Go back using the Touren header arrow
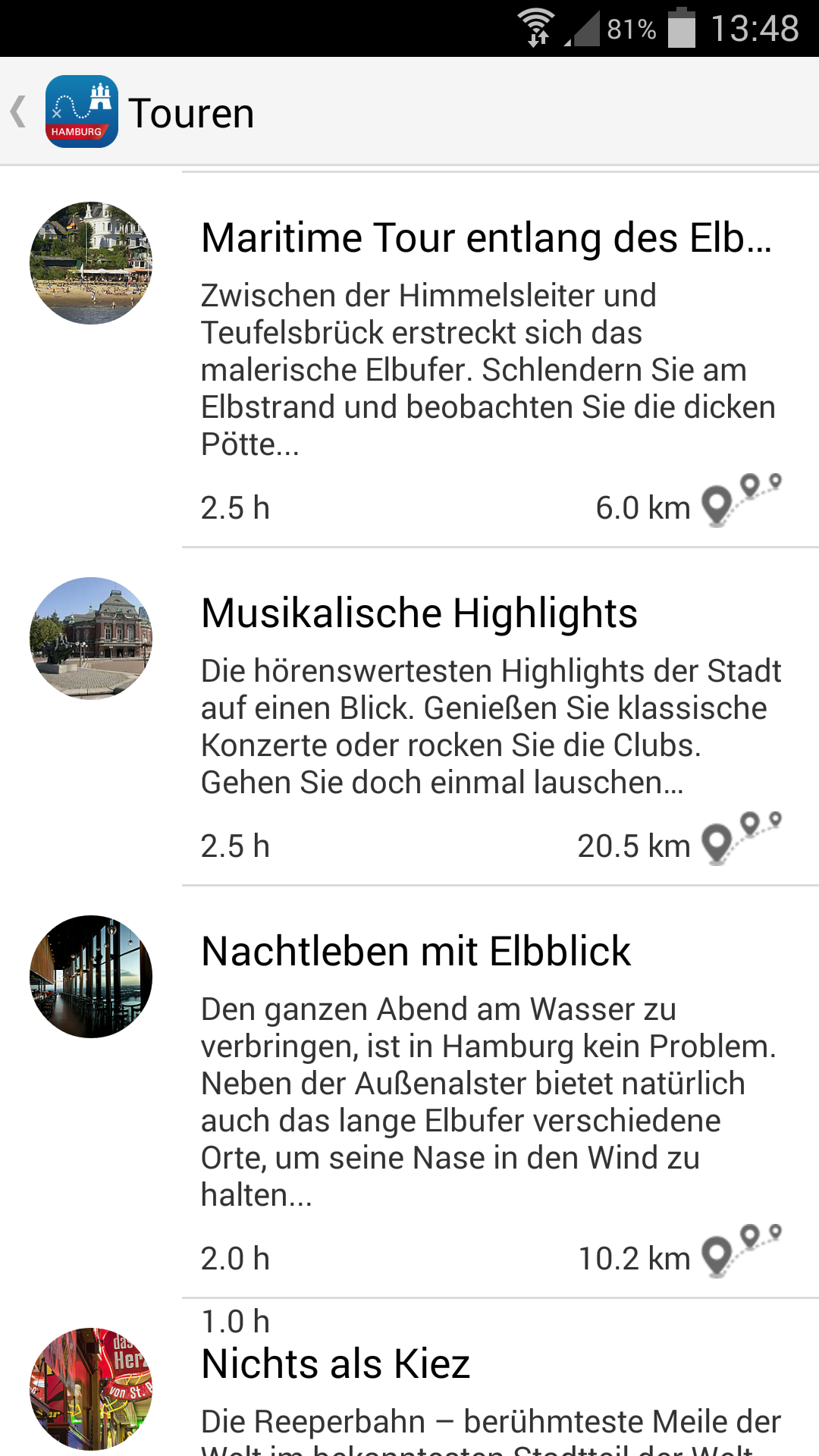 [x=20, y=112]
